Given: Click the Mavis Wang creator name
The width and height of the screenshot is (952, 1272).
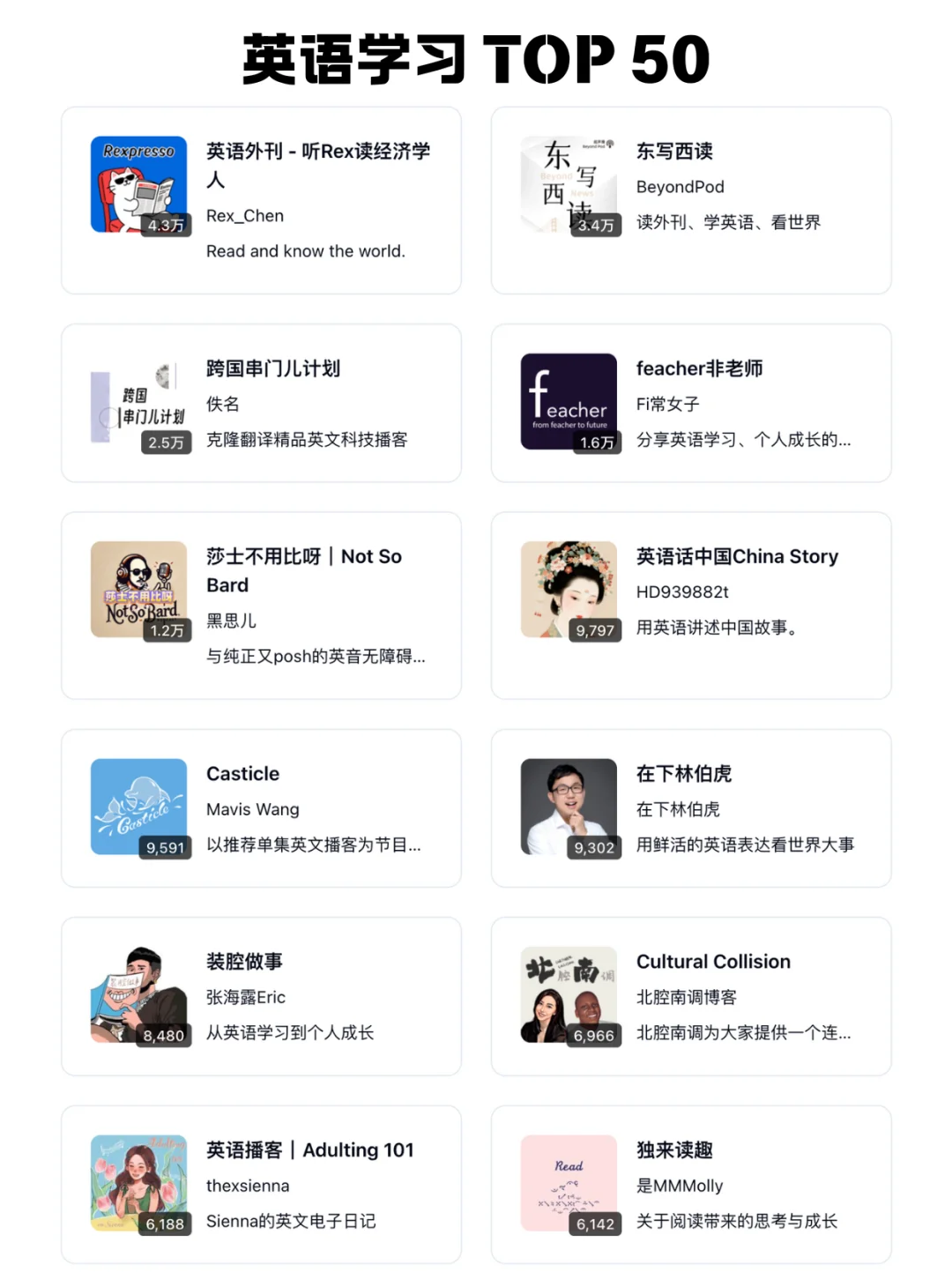Looking at the screenshot, I should click(x=253, y=809).
